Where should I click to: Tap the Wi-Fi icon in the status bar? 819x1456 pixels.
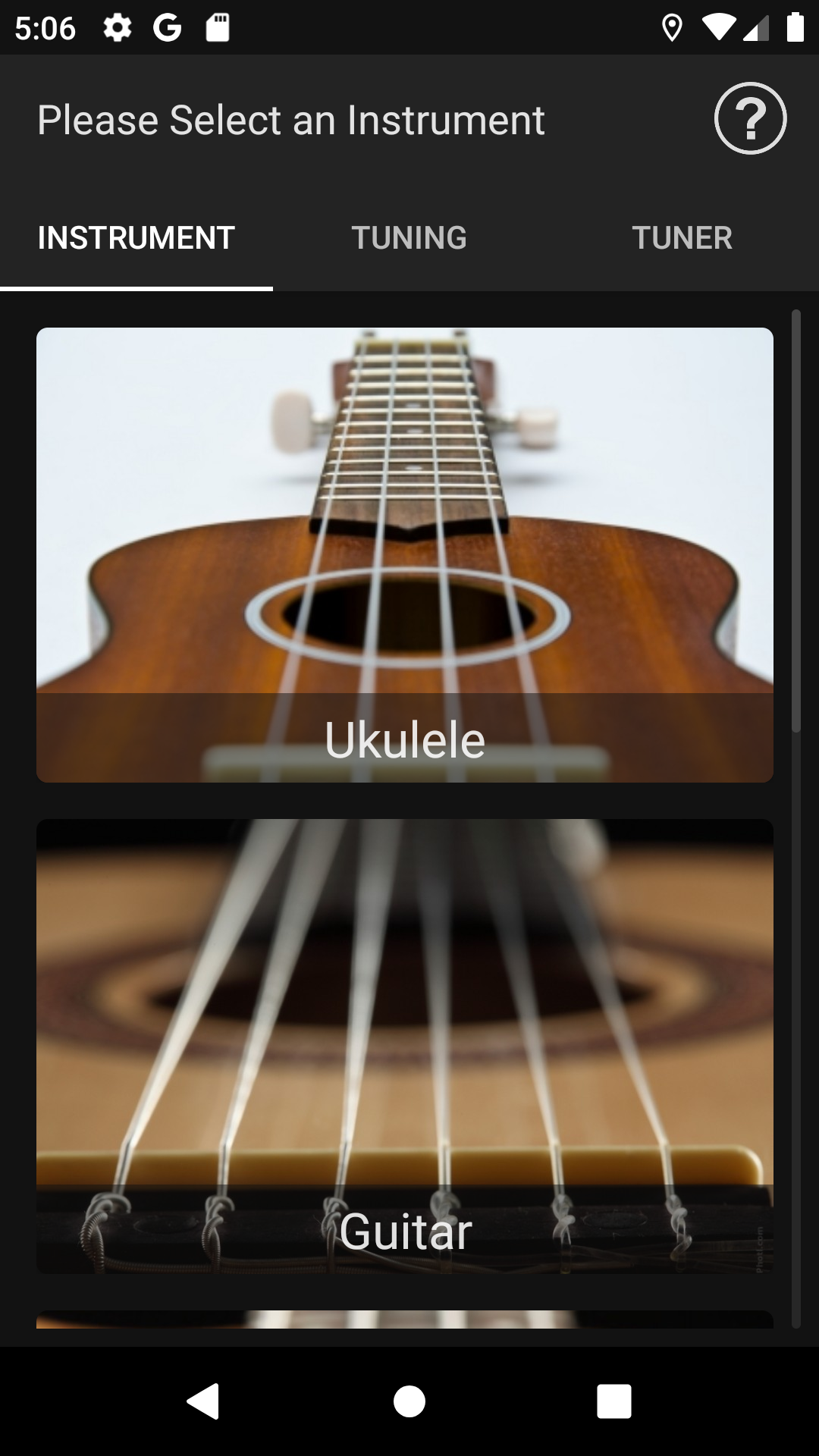point(717,27)
